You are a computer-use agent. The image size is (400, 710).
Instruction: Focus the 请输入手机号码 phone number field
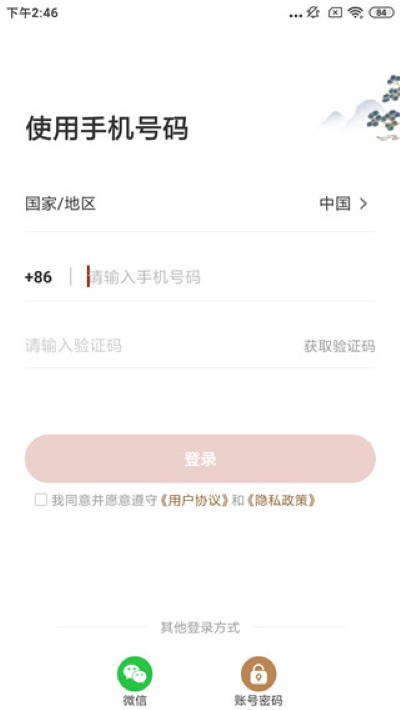tap(231, 277)
